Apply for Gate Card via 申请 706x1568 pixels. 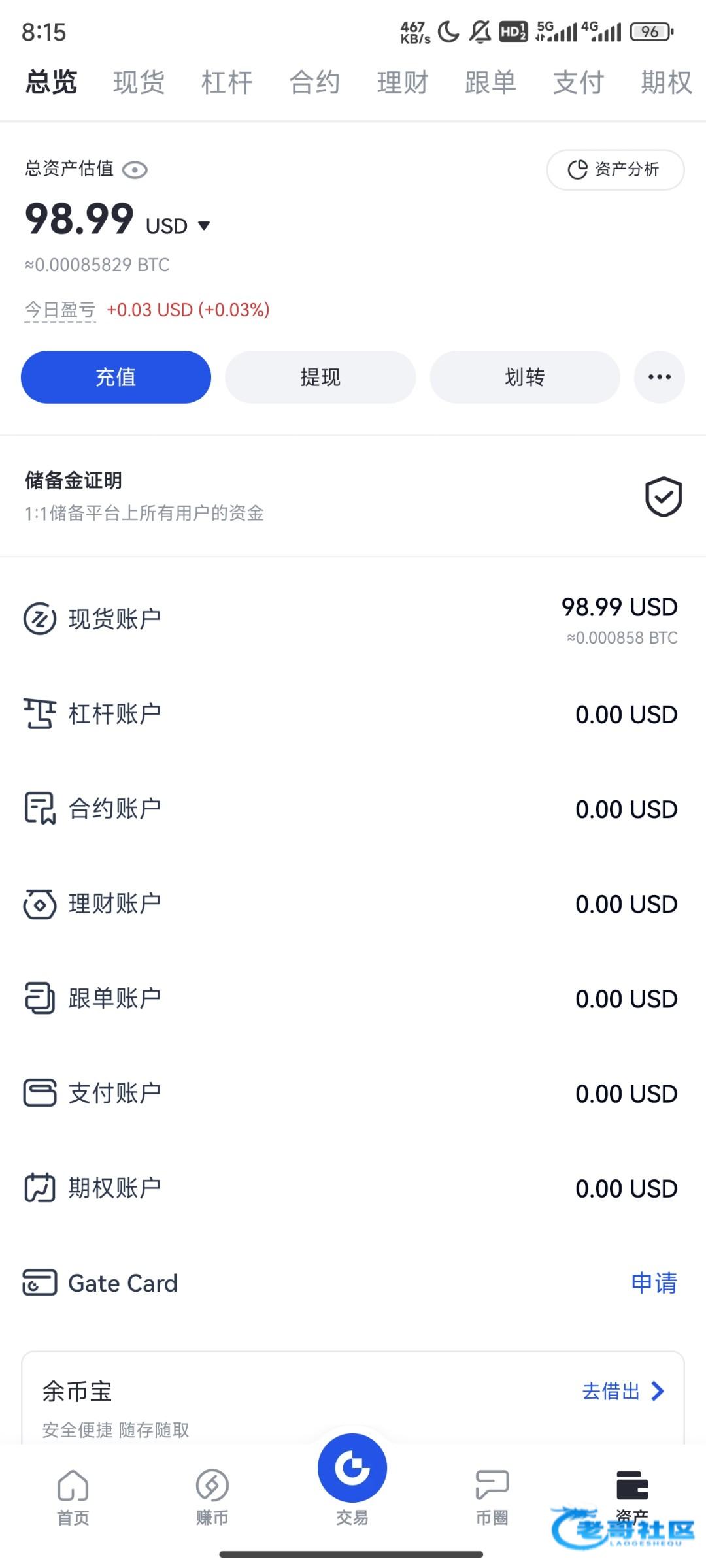click(x=654, y=1283)
